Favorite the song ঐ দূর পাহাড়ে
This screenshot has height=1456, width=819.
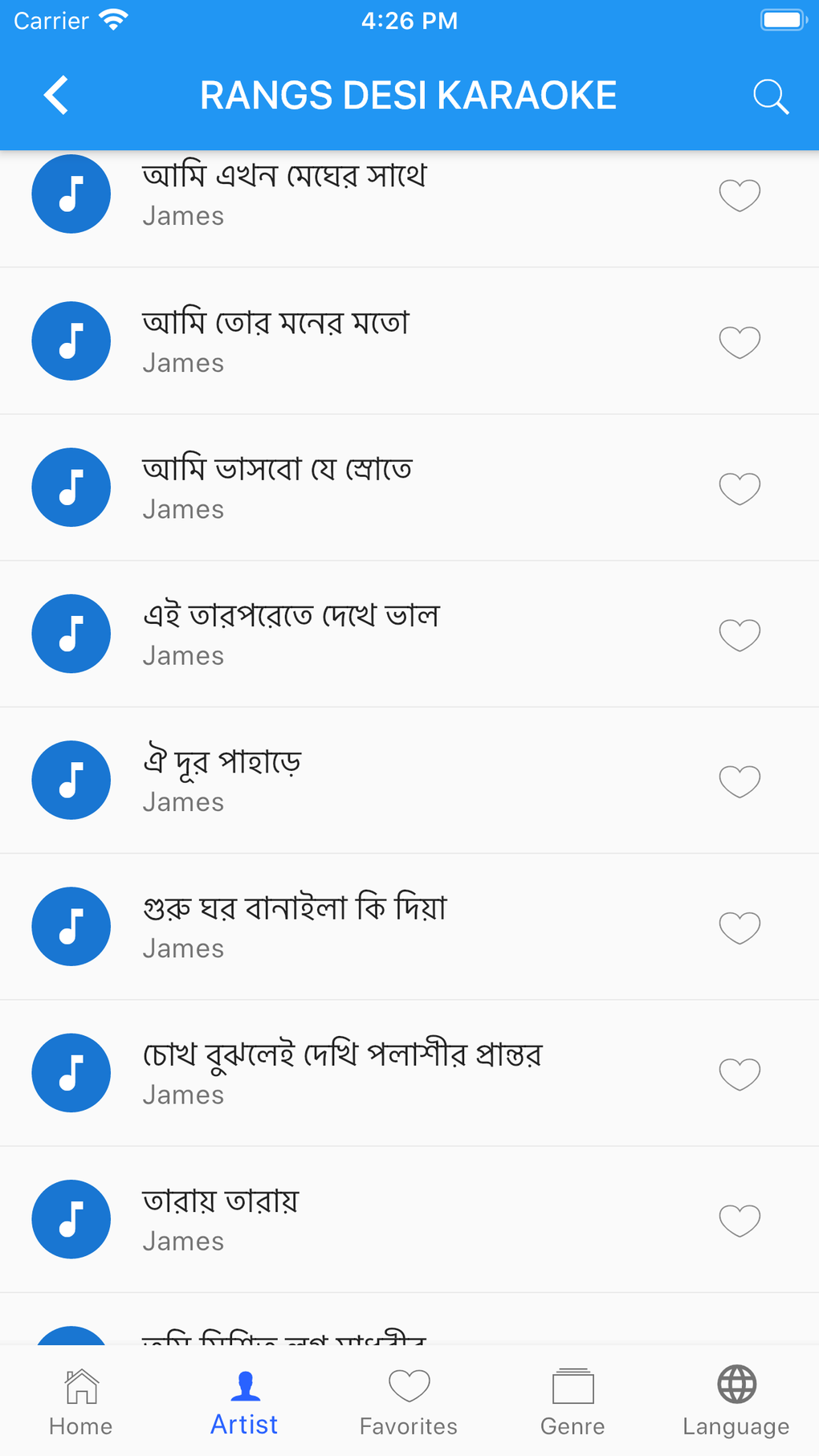(x=740, y=780)
